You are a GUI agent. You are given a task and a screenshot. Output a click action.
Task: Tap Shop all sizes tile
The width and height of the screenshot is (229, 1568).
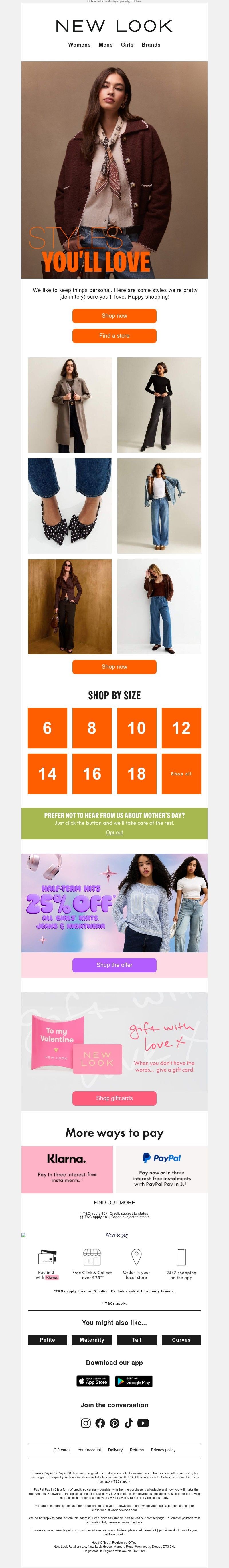[x=181, y=774]
